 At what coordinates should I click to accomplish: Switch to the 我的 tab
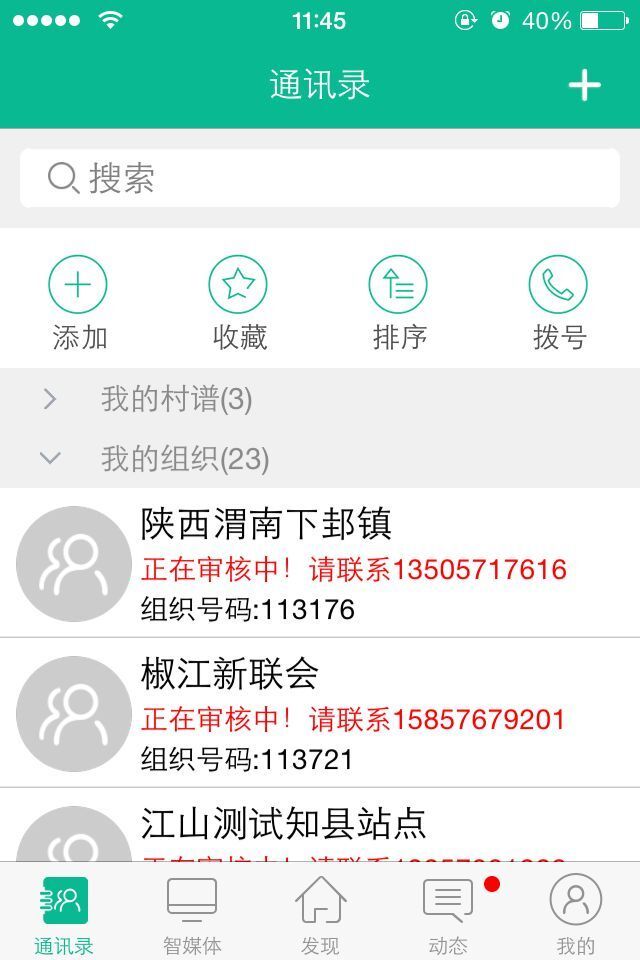click(576, 914)
